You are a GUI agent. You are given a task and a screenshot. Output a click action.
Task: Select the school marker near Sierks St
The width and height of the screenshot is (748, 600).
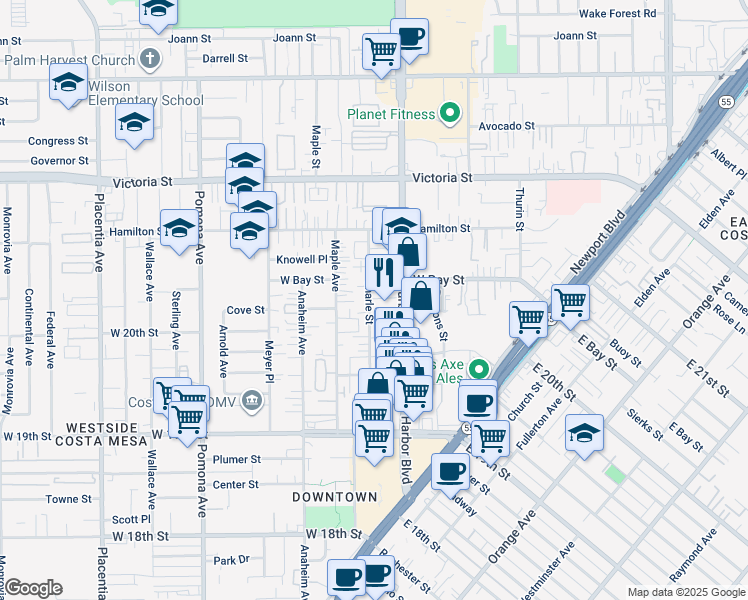click(584, 432)
